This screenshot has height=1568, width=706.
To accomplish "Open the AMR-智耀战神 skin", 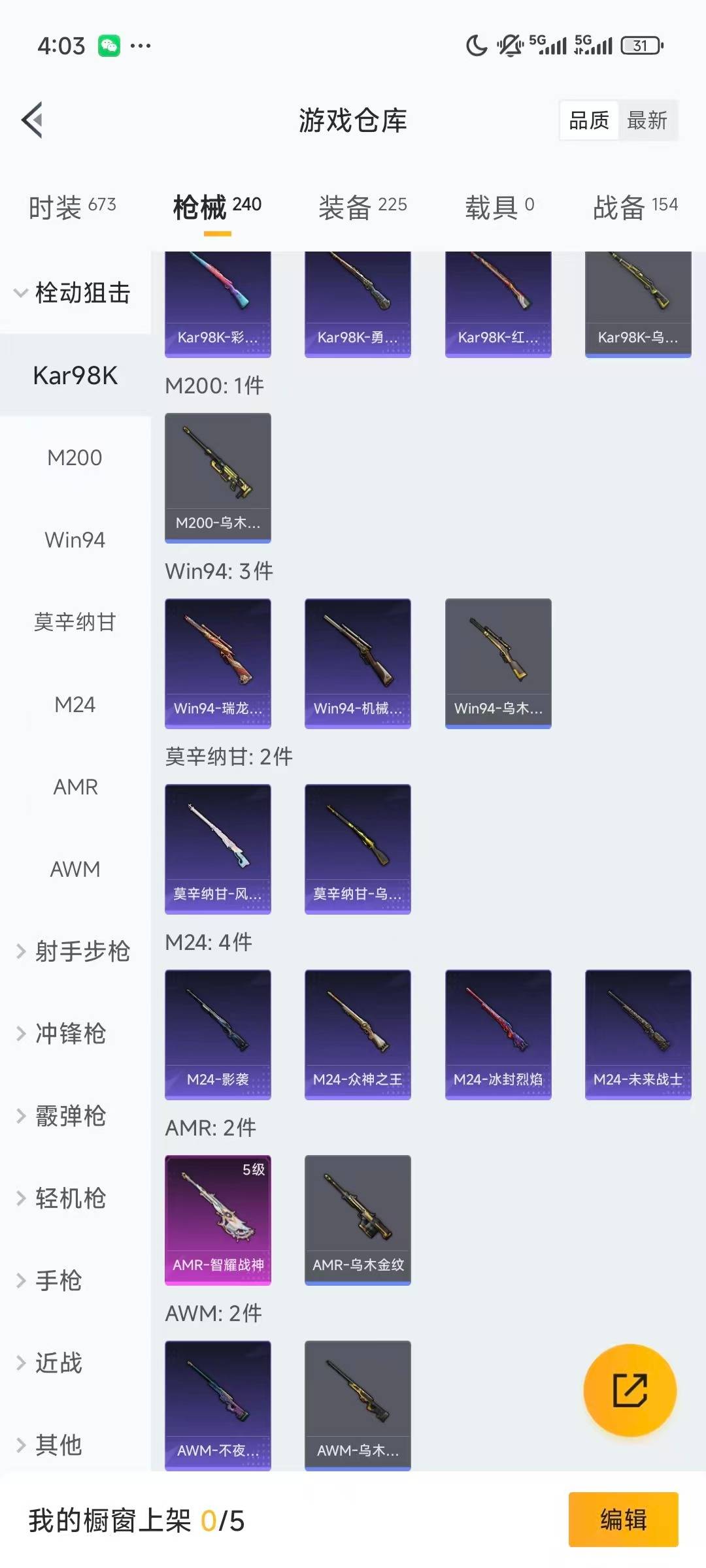I will [218, 1219].
